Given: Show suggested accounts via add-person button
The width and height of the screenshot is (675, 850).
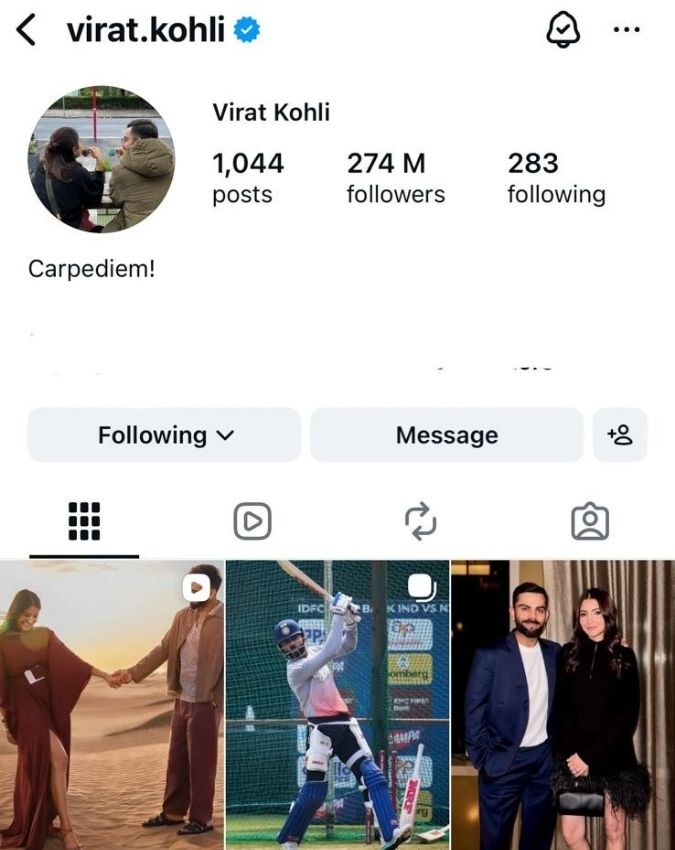Looking at the screenshot, I should (x=620, y=435).
